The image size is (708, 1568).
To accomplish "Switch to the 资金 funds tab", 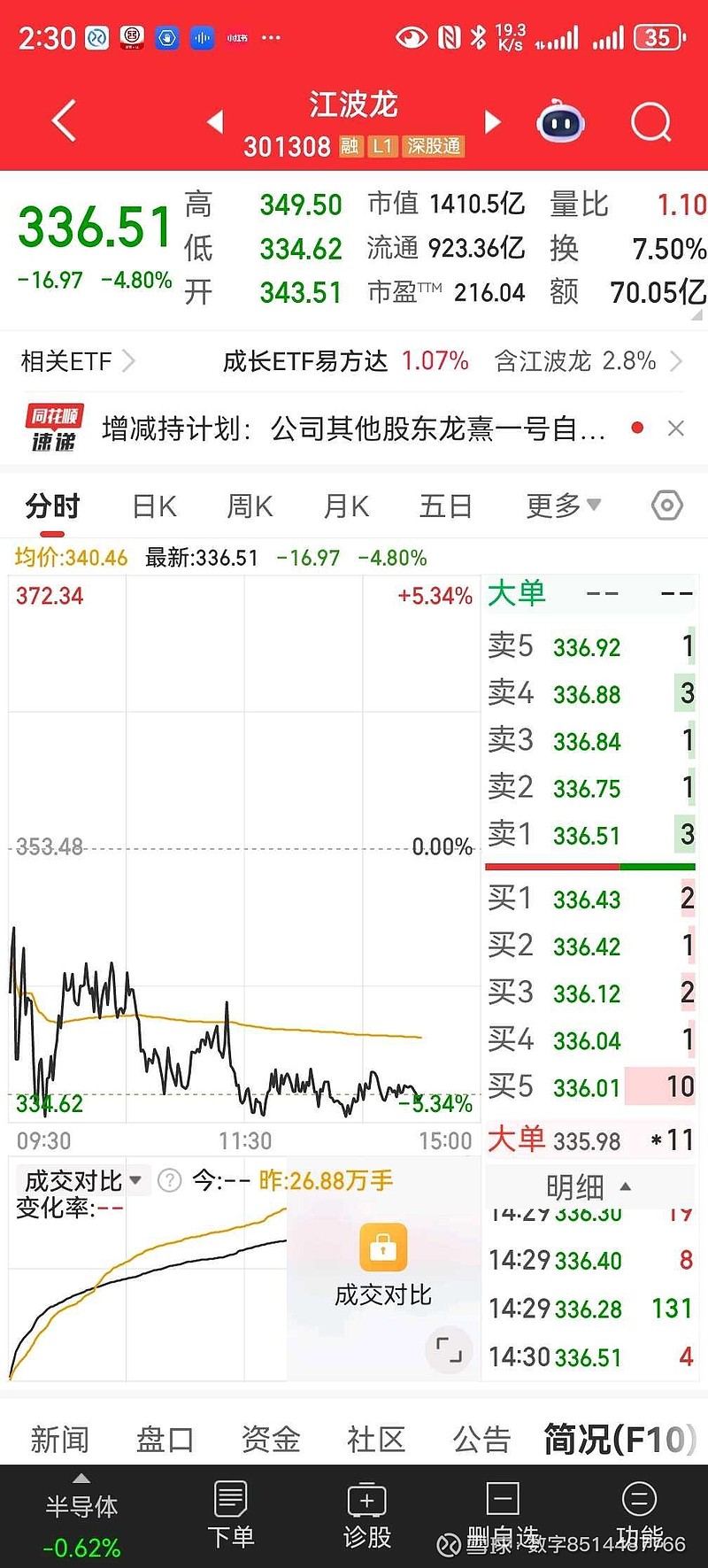I will [x=269, y=1441].
